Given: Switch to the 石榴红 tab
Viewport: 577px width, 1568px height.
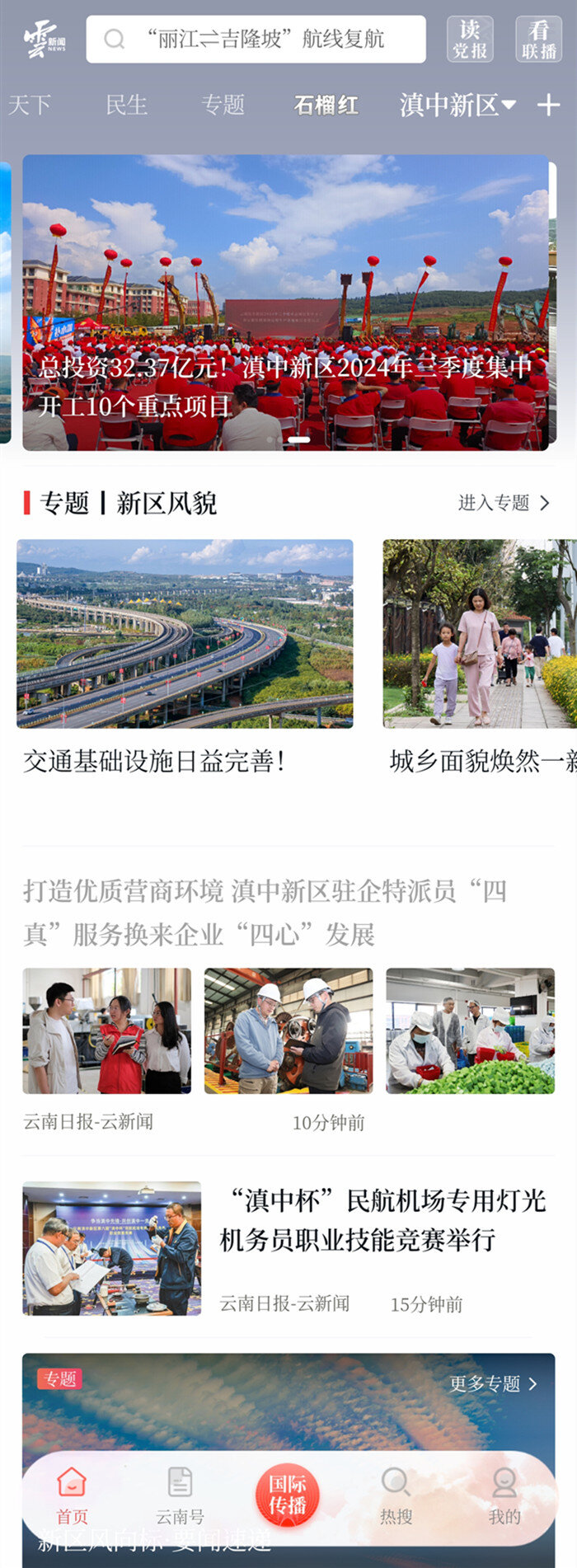Looking at the screenshot, I should [326, 105].
